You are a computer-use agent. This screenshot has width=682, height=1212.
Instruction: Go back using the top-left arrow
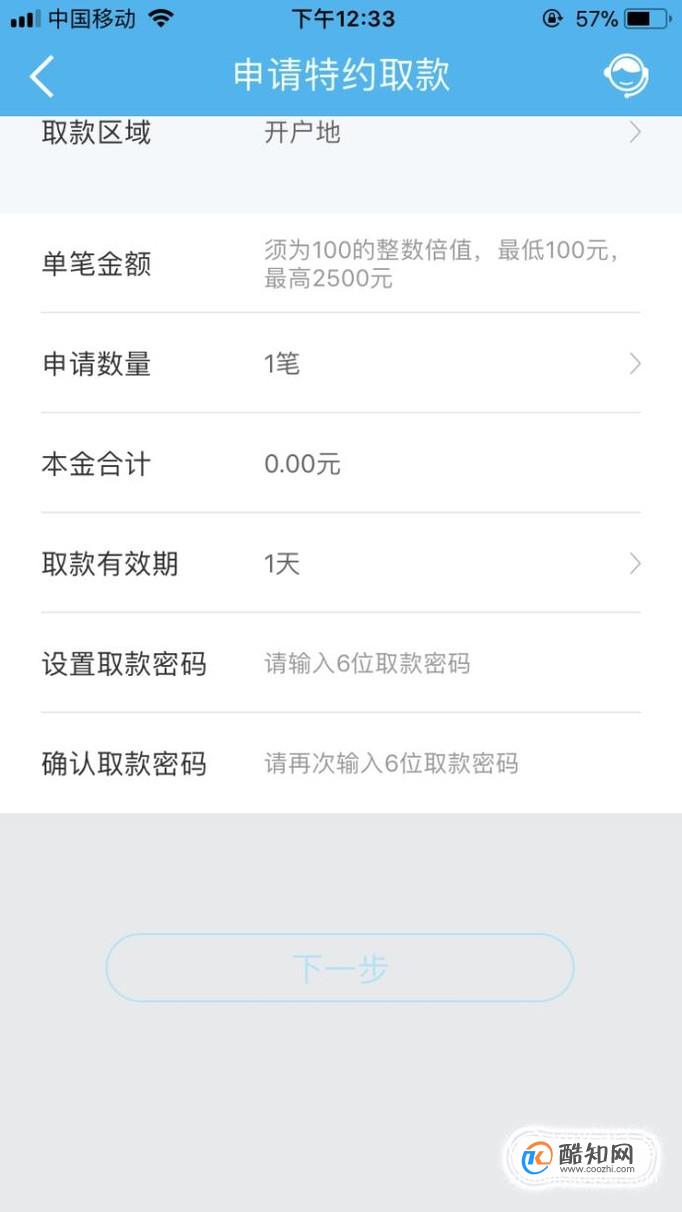[x=41, y=76]
